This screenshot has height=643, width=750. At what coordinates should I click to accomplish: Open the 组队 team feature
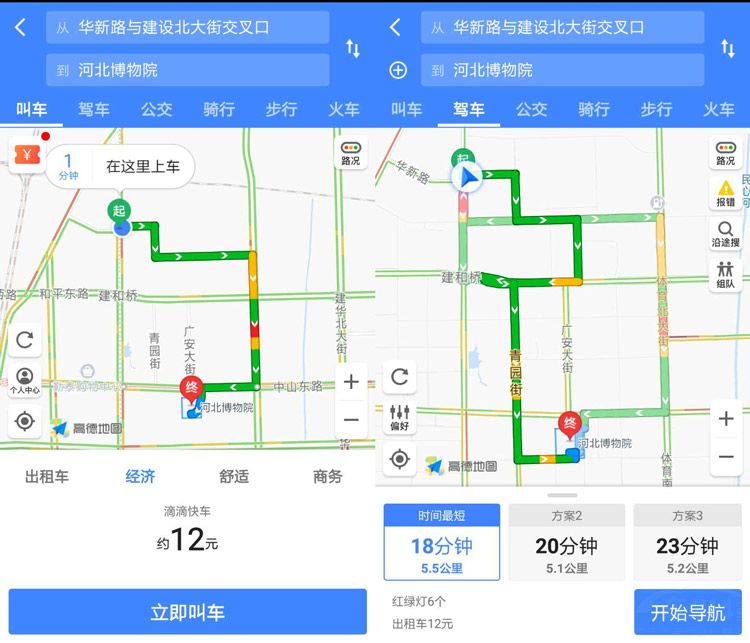point(725,275)
